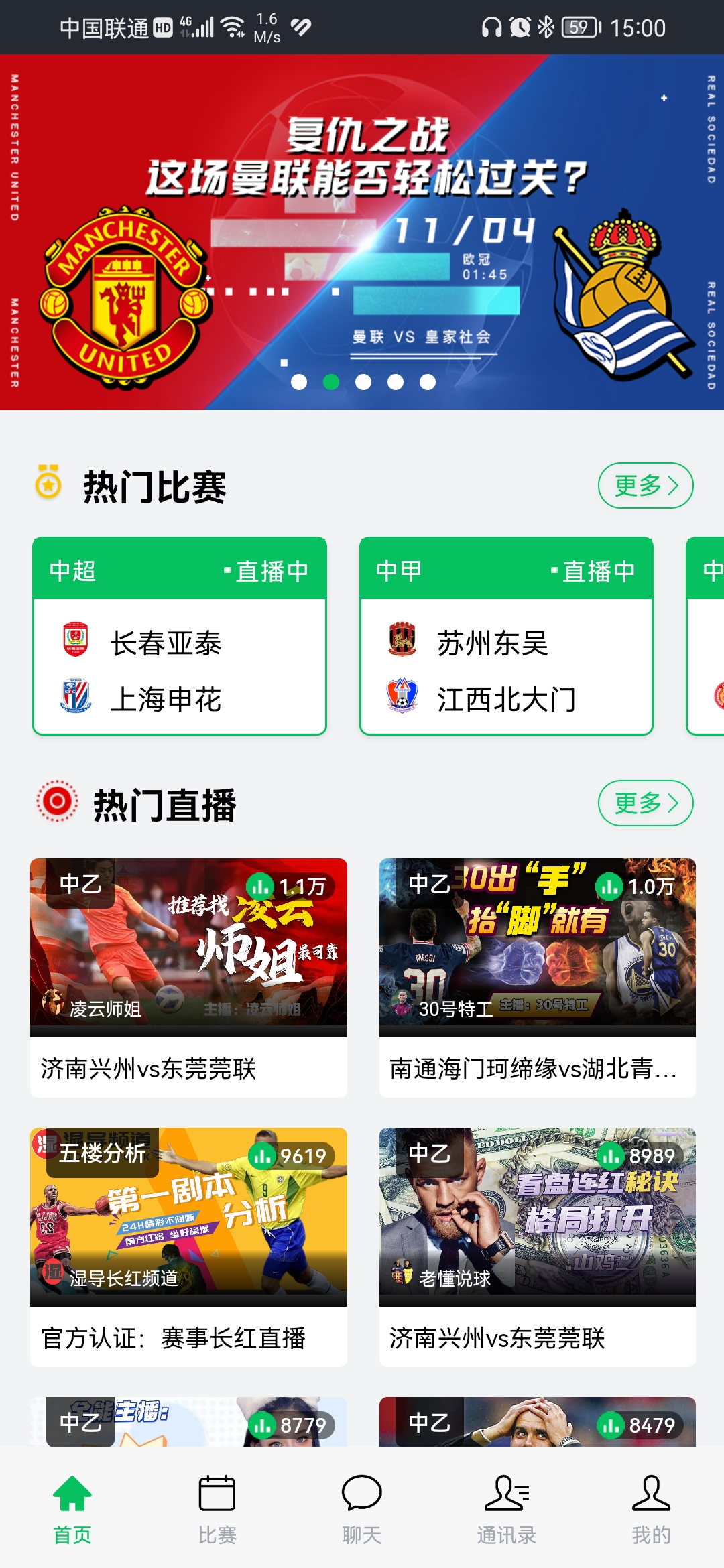Watch 老懂说球's live stream
The image size is (724, 1568).
(x=537, y=1246)
